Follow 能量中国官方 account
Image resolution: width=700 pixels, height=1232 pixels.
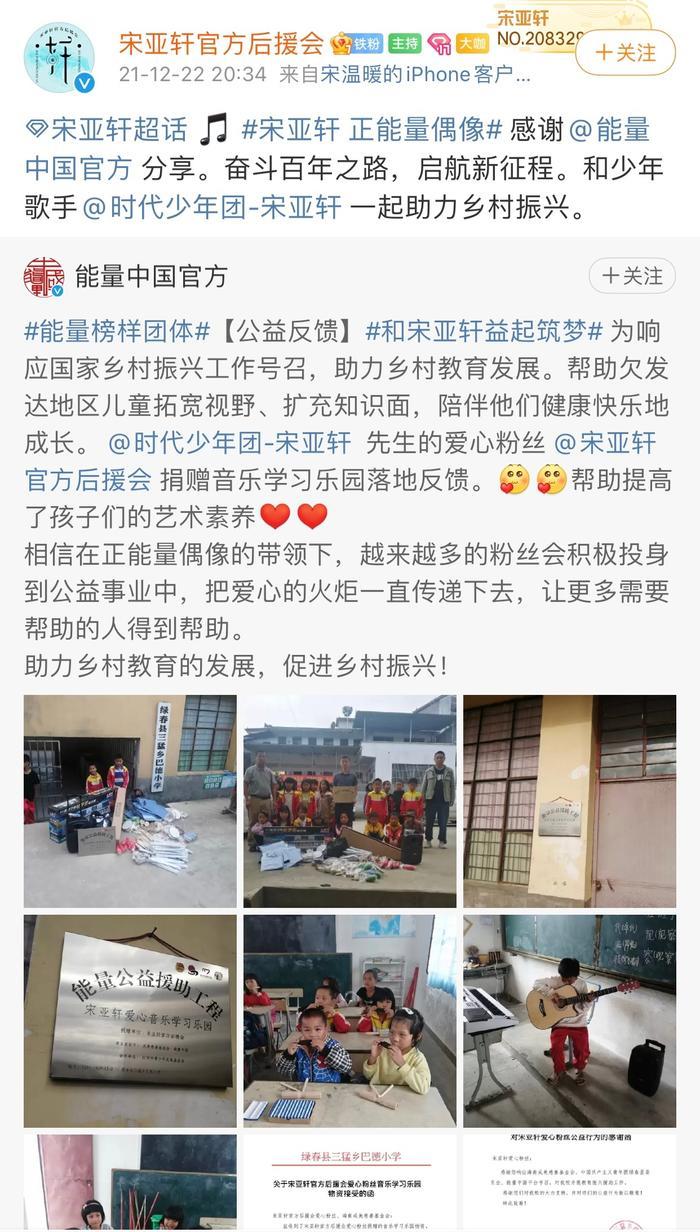click(x=632, y=276)
